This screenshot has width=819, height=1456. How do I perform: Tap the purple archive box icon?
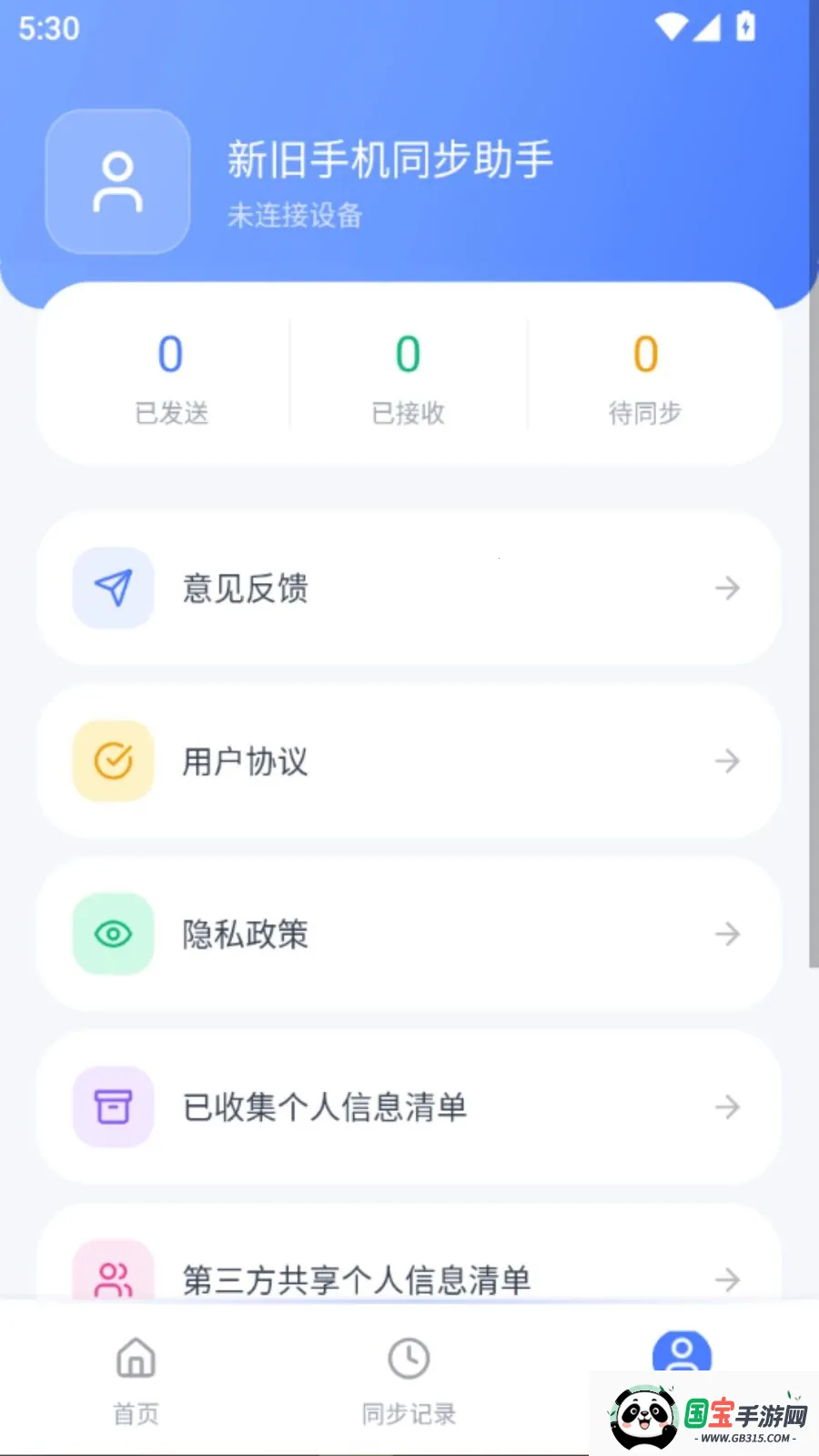[113, 1107]
